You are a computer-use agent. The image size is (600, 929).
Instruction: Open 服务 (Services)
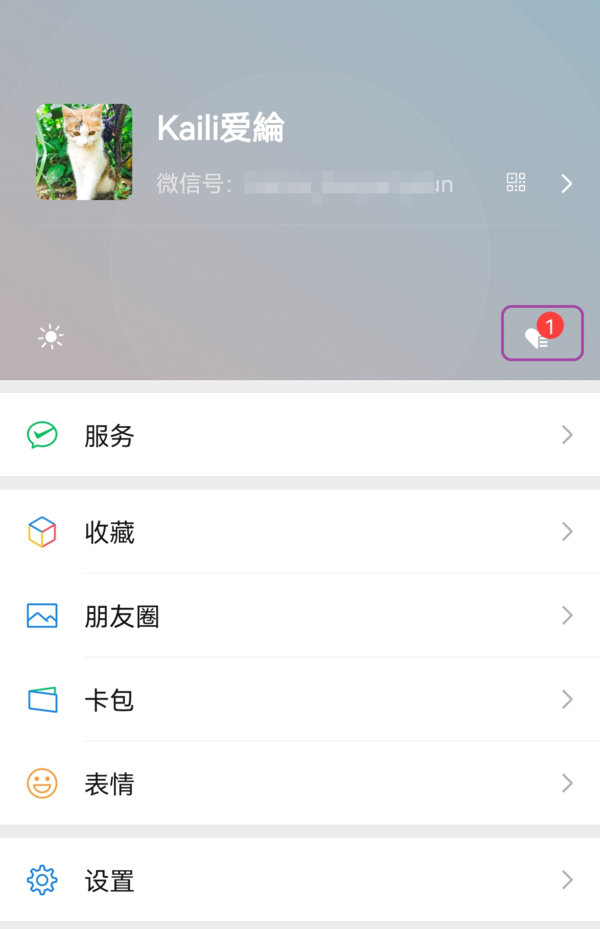coord(300,435)
